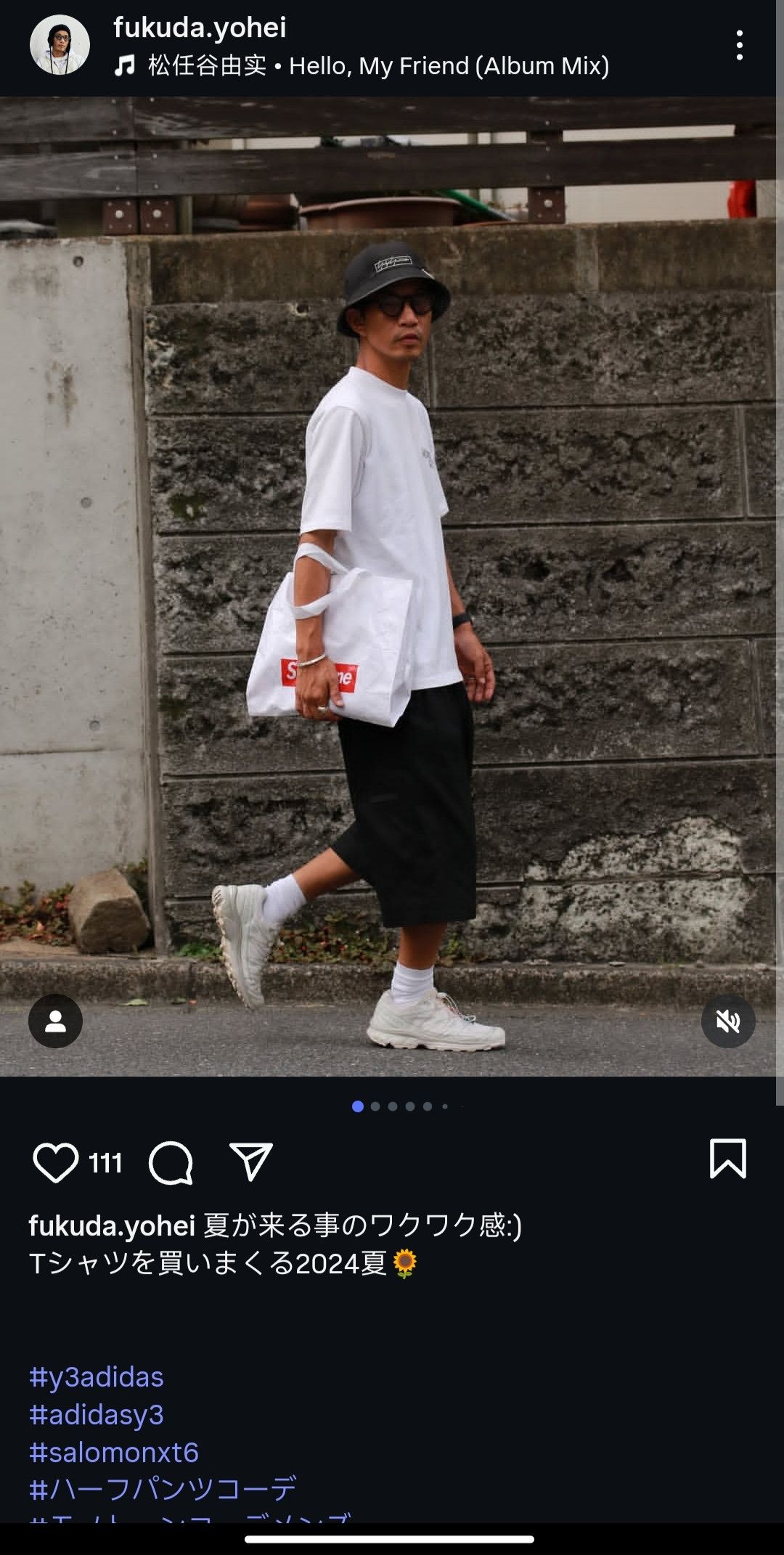Open the comments on this post
The width and height of the screenshot is (784, 1555).
[x=171, y=1162]
